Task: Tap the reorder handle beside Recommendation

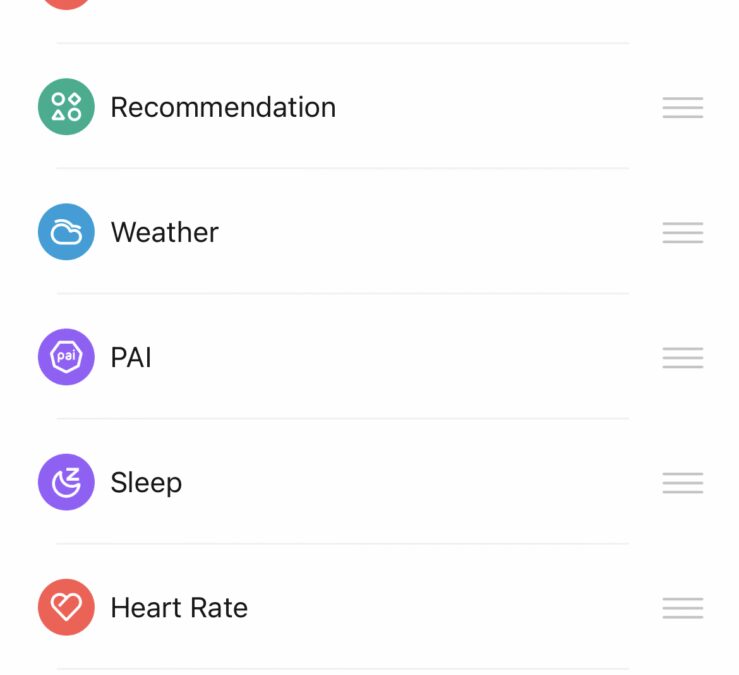Action: tap(682, 107)
